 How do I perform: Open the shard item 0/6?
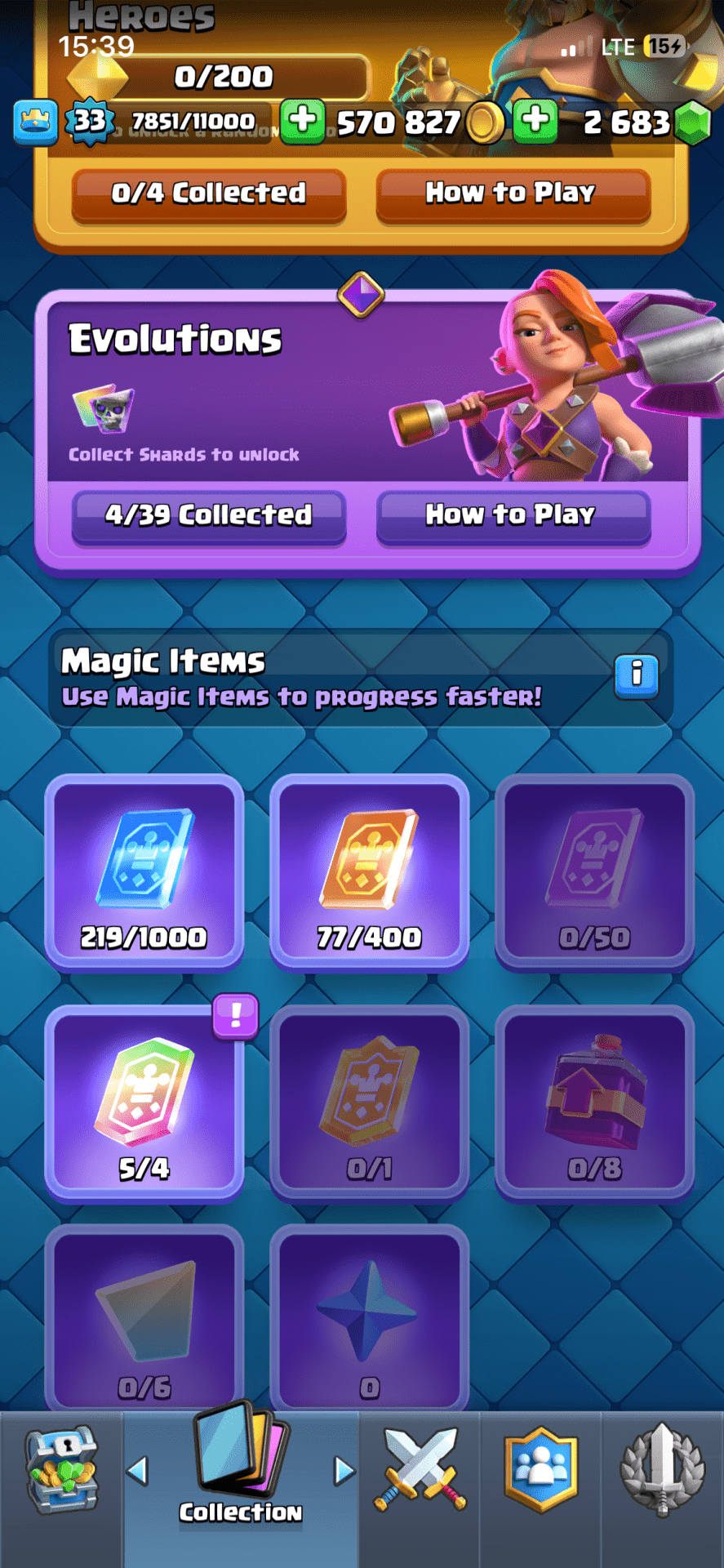pos(144,1319)
